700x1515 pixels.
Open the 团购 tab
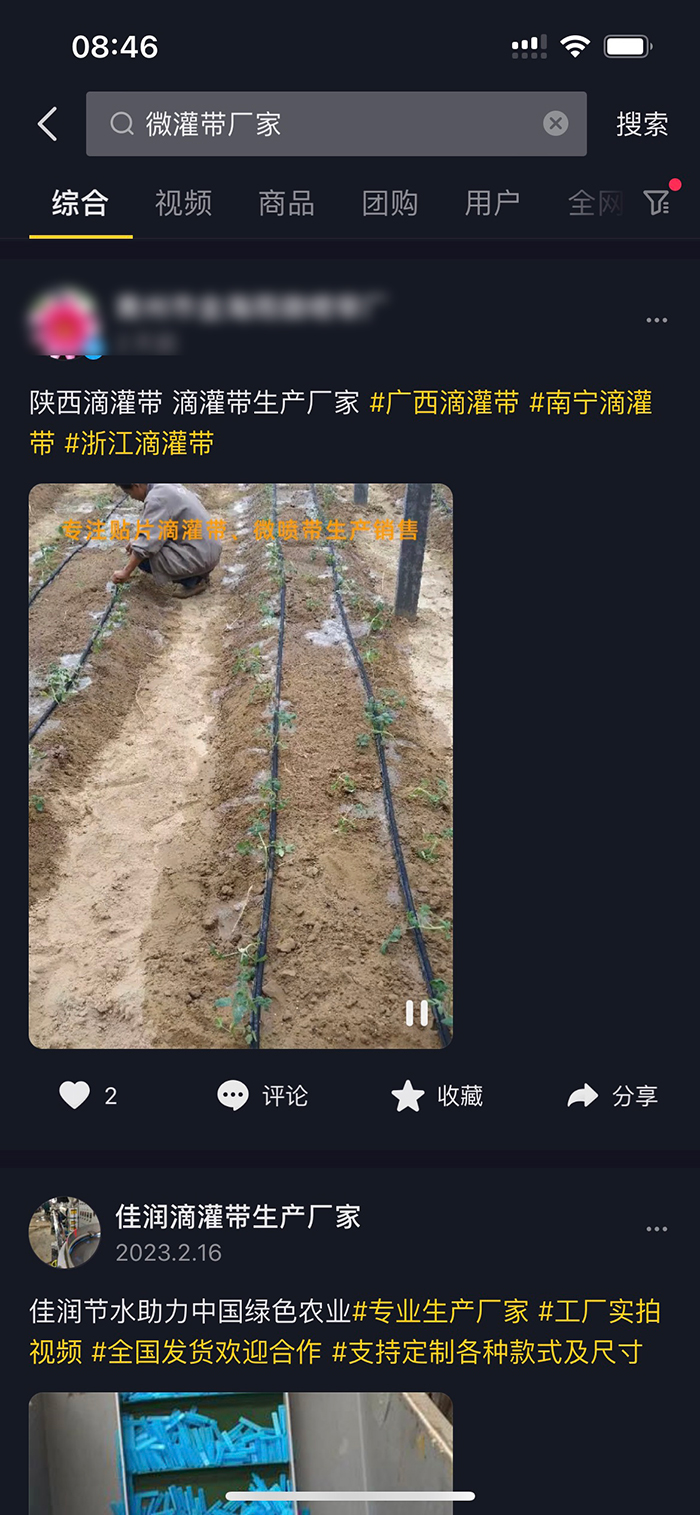(x=389, y=203)
